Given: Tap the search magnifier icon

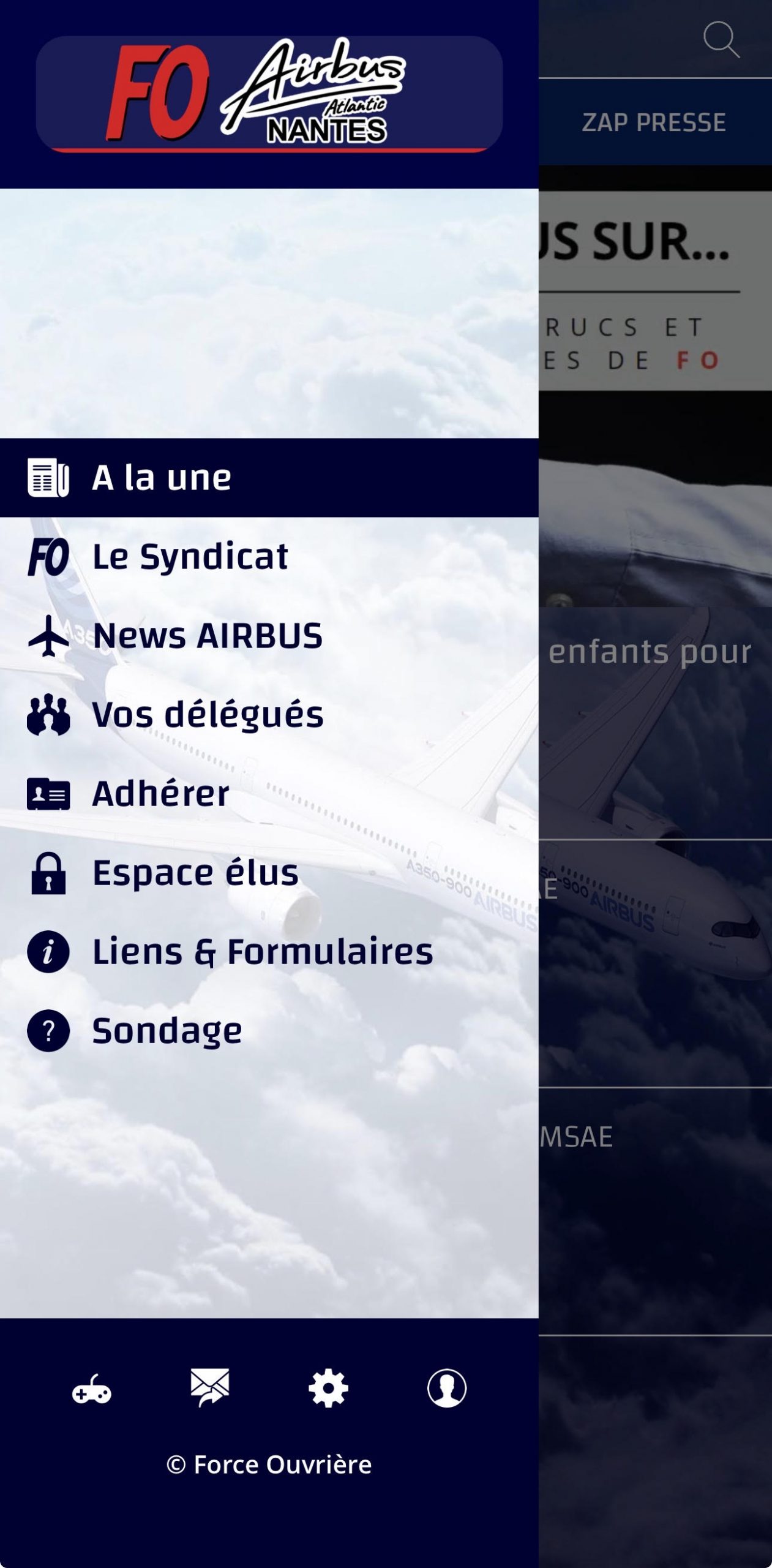Looking at the screenshot, I should 721,40.
